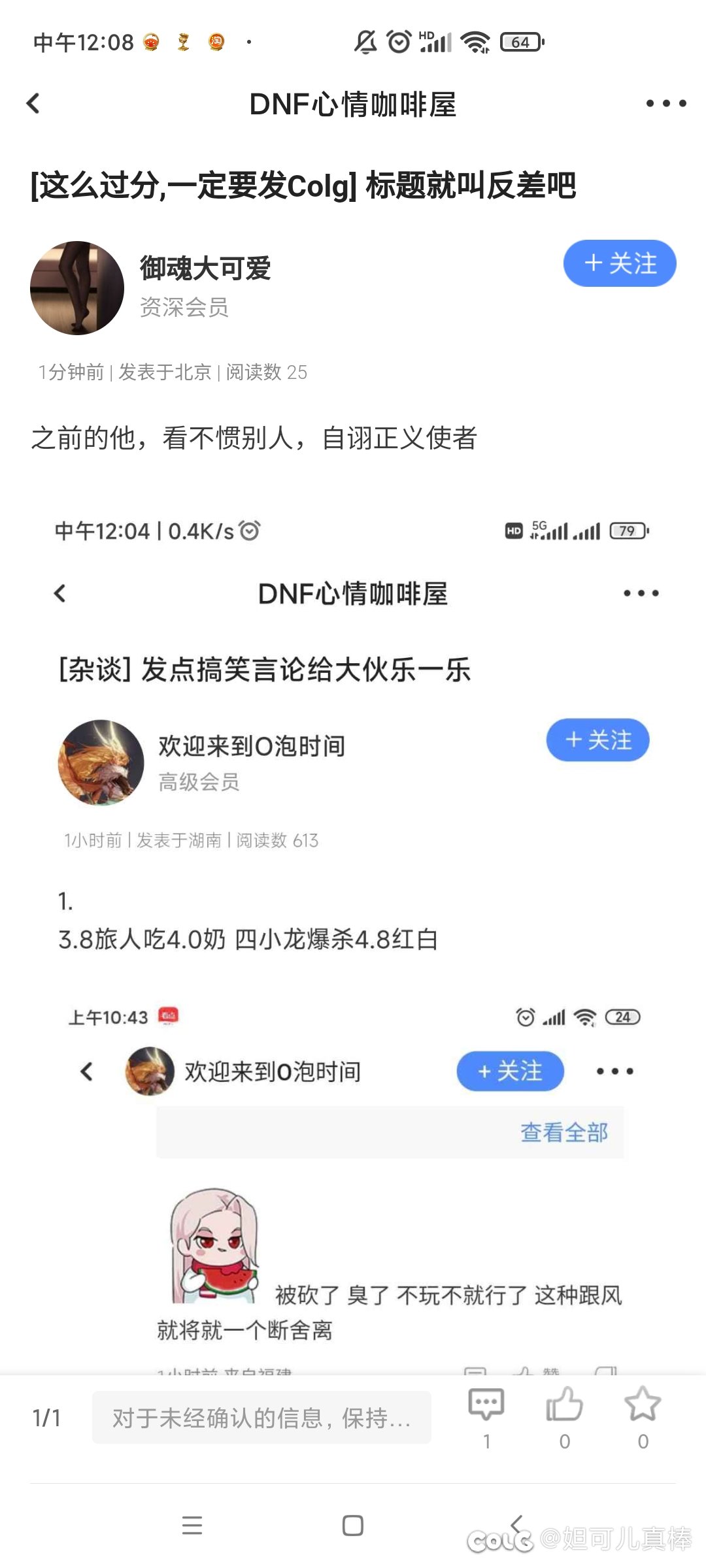Follow the author 御魂大可爱
This screenshot has width=706, height=1568.
[x=619, y=263]
